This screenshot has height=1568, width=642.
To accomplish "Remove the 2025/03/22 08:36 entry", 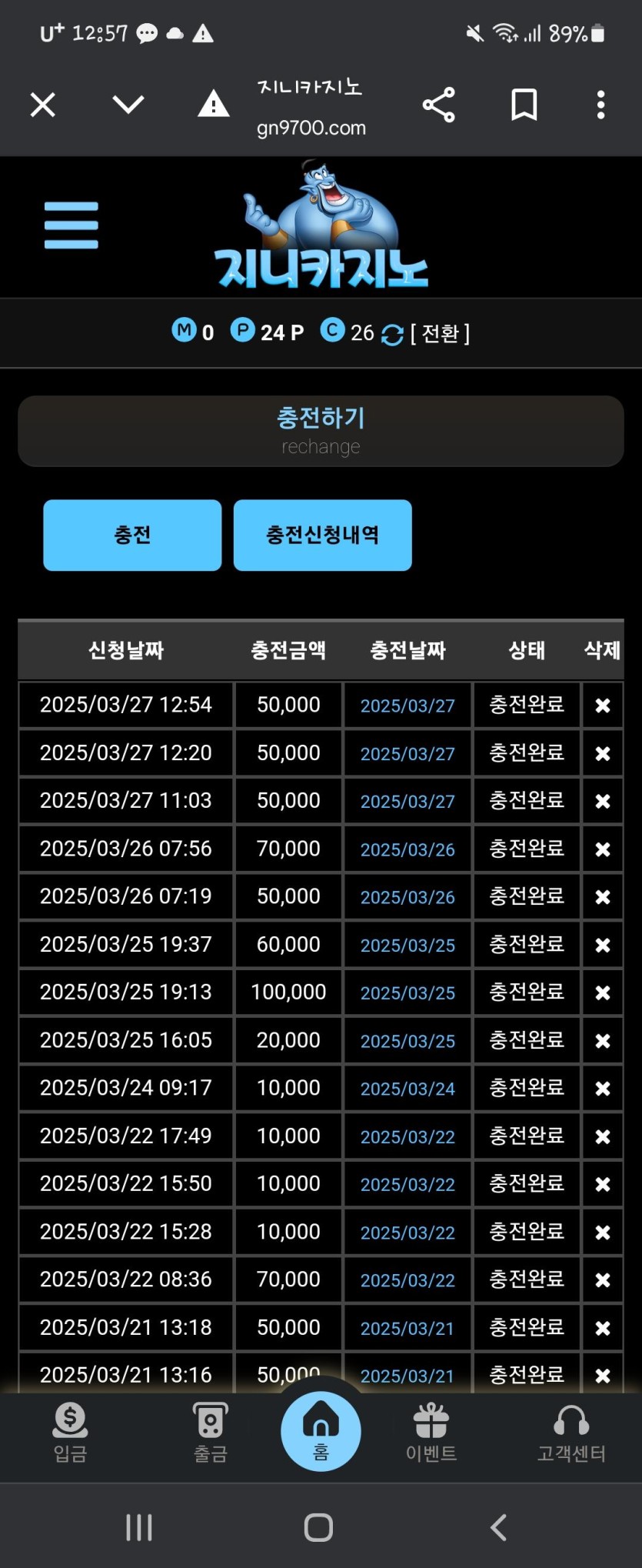I will coord(603,1280).
